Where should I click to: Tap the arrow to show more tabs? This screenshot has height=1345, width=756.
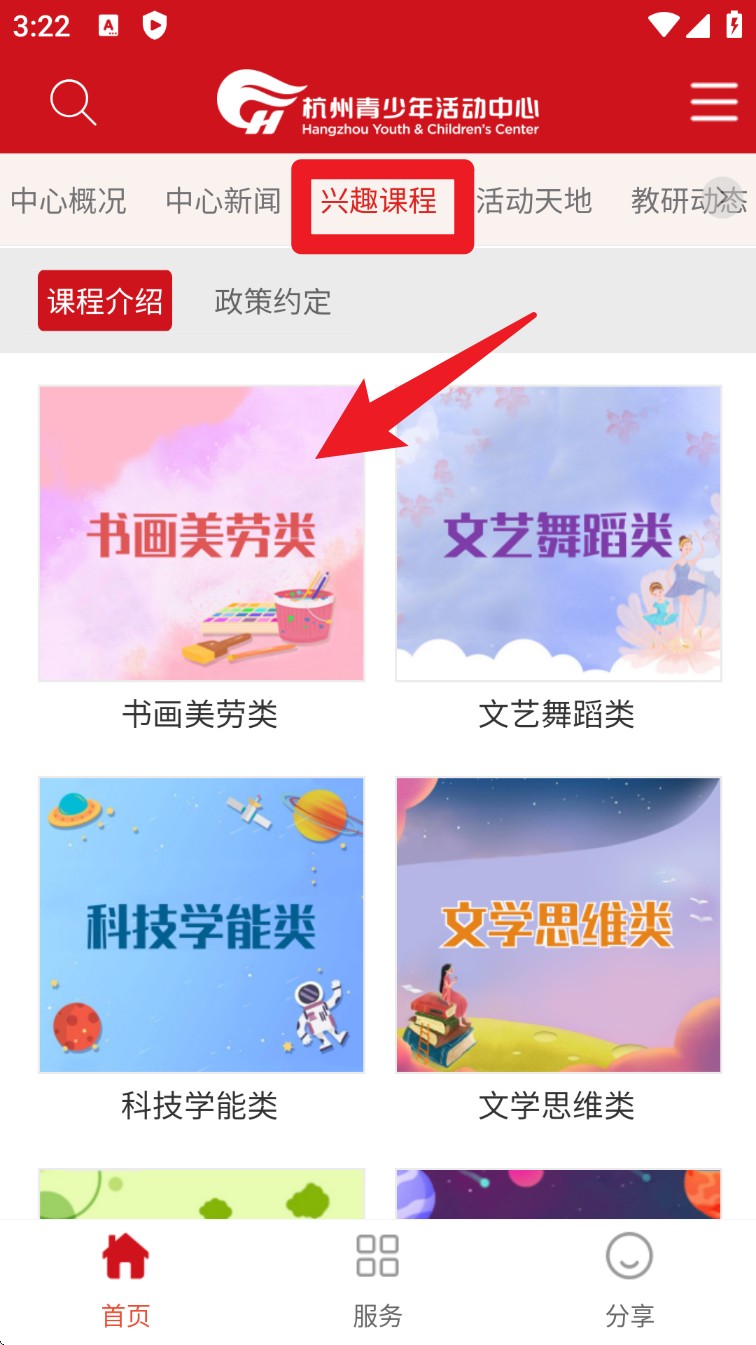[723, 197]
